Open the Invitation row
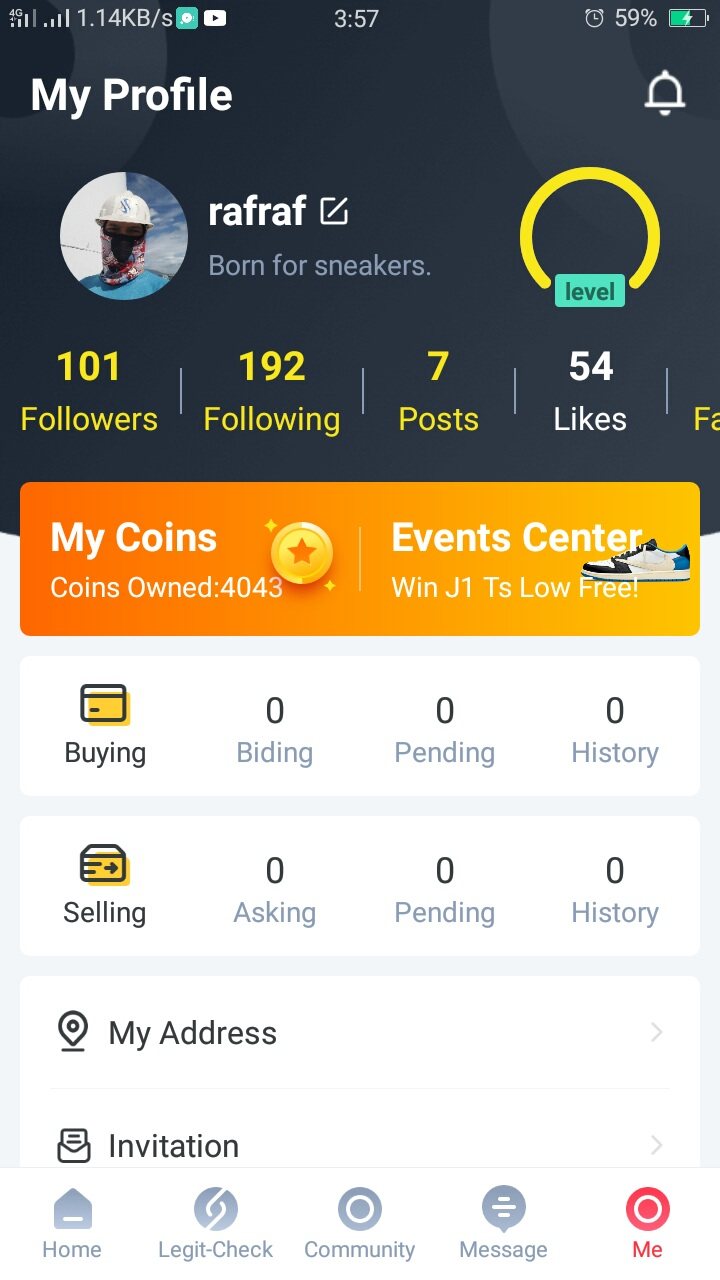The height and width of the screenshot is (1280, 720). 360,1145
